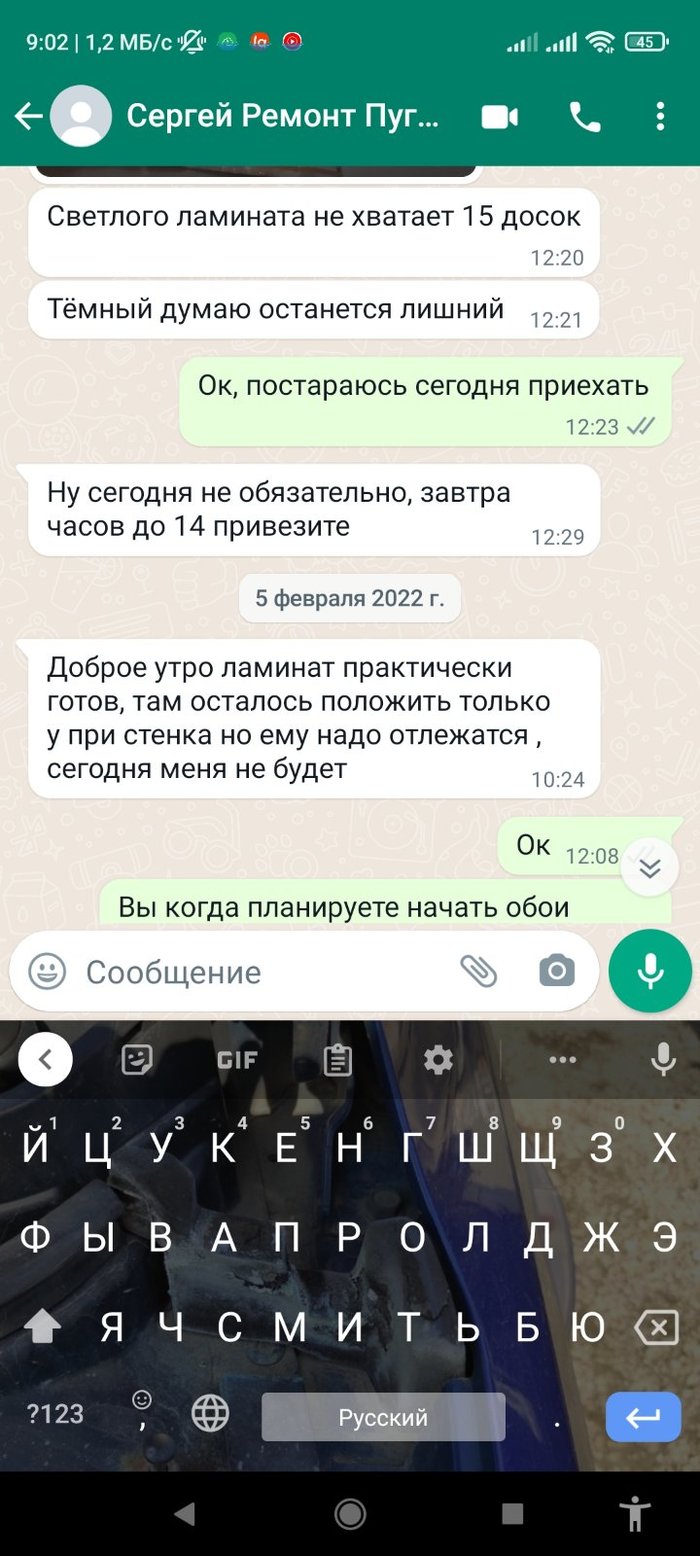Open the emoji picker in the message box
This screenshot has width=700, height=1556.
point(47,971)
